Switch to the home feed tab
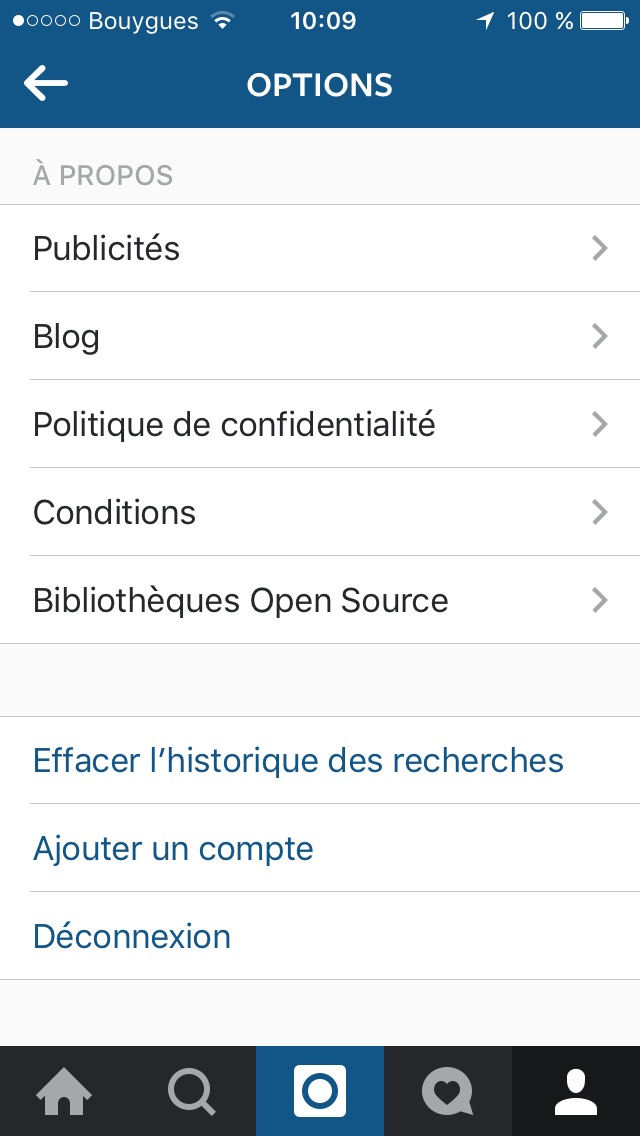 pos(64,1091)
